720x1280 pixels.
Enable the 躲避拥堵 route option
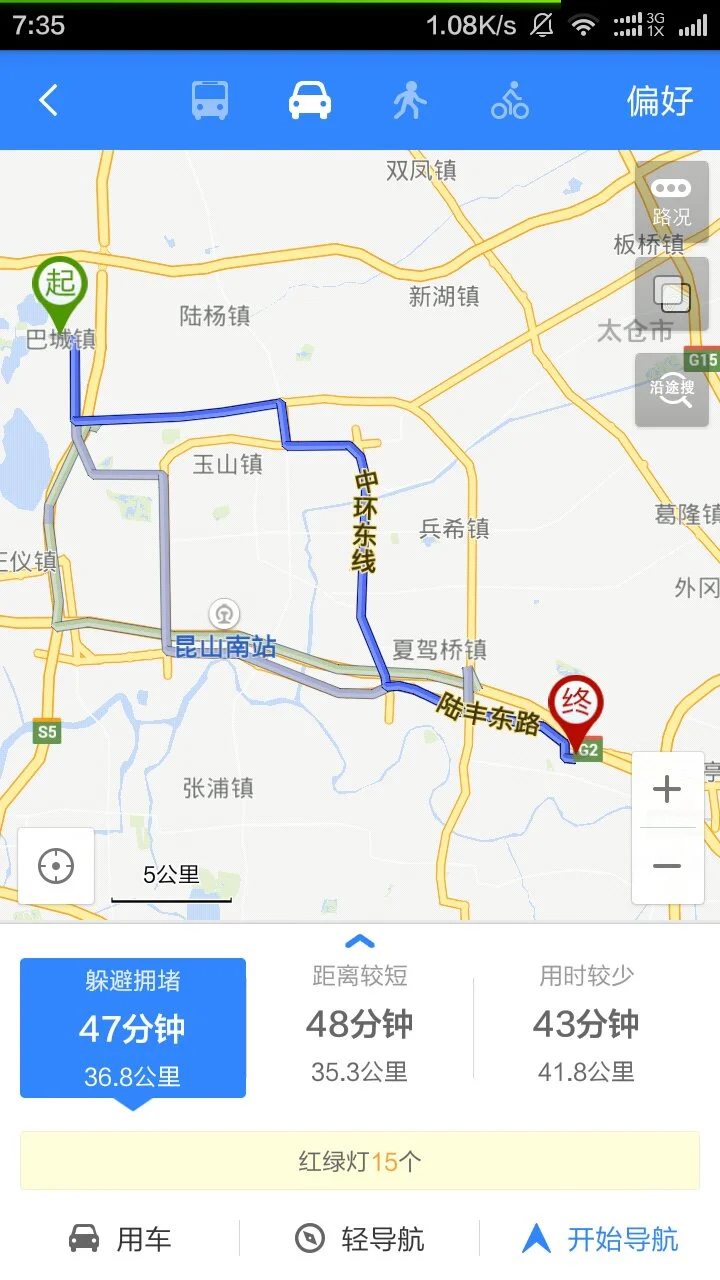(132, 1028)
